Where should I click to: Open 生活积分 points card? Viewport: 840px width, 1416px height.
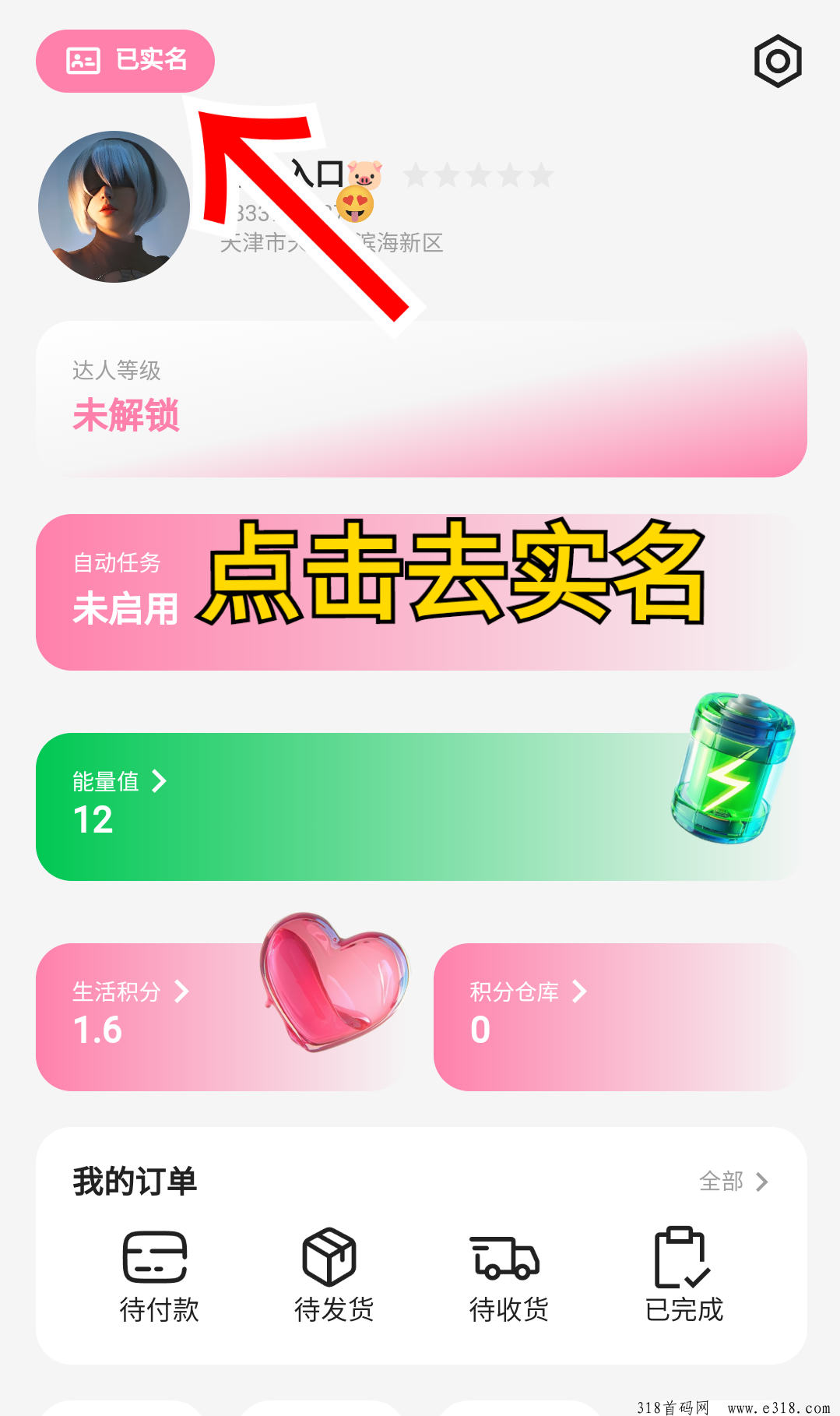pos(130,992)
